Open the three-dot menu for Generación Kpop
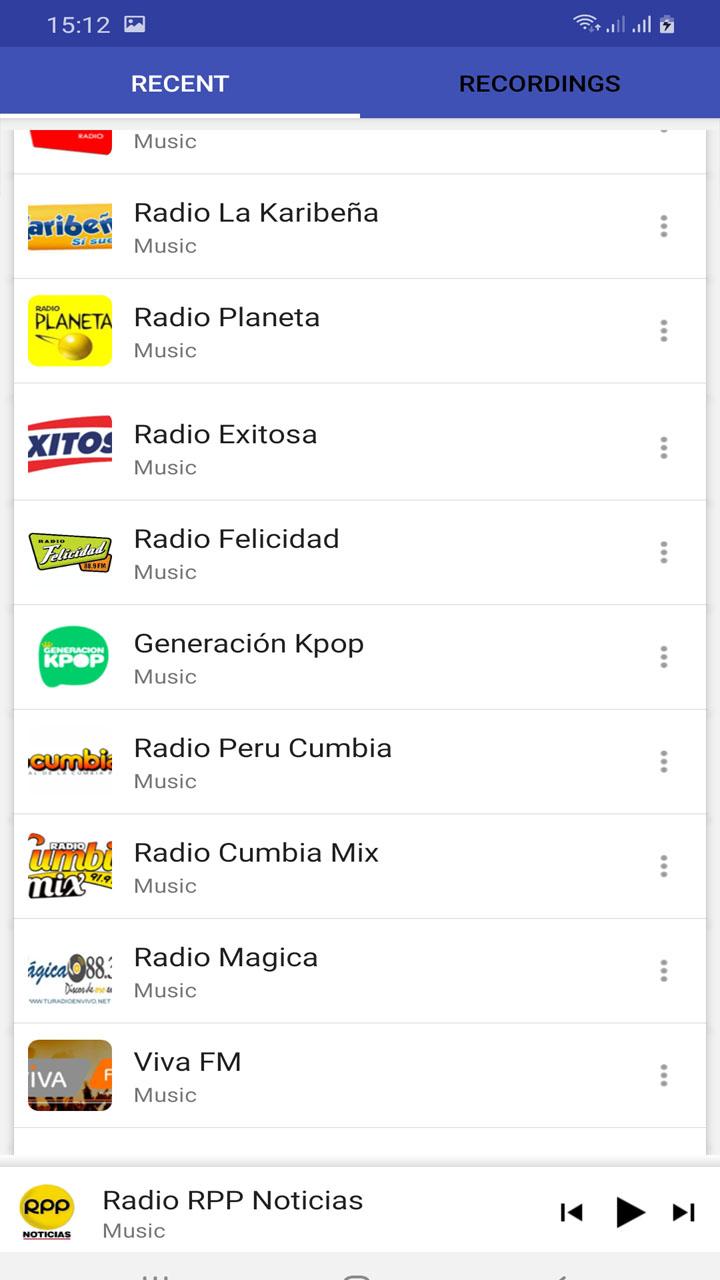Image resolution: width=720 pixels, height=1280 pixels. 663,657
